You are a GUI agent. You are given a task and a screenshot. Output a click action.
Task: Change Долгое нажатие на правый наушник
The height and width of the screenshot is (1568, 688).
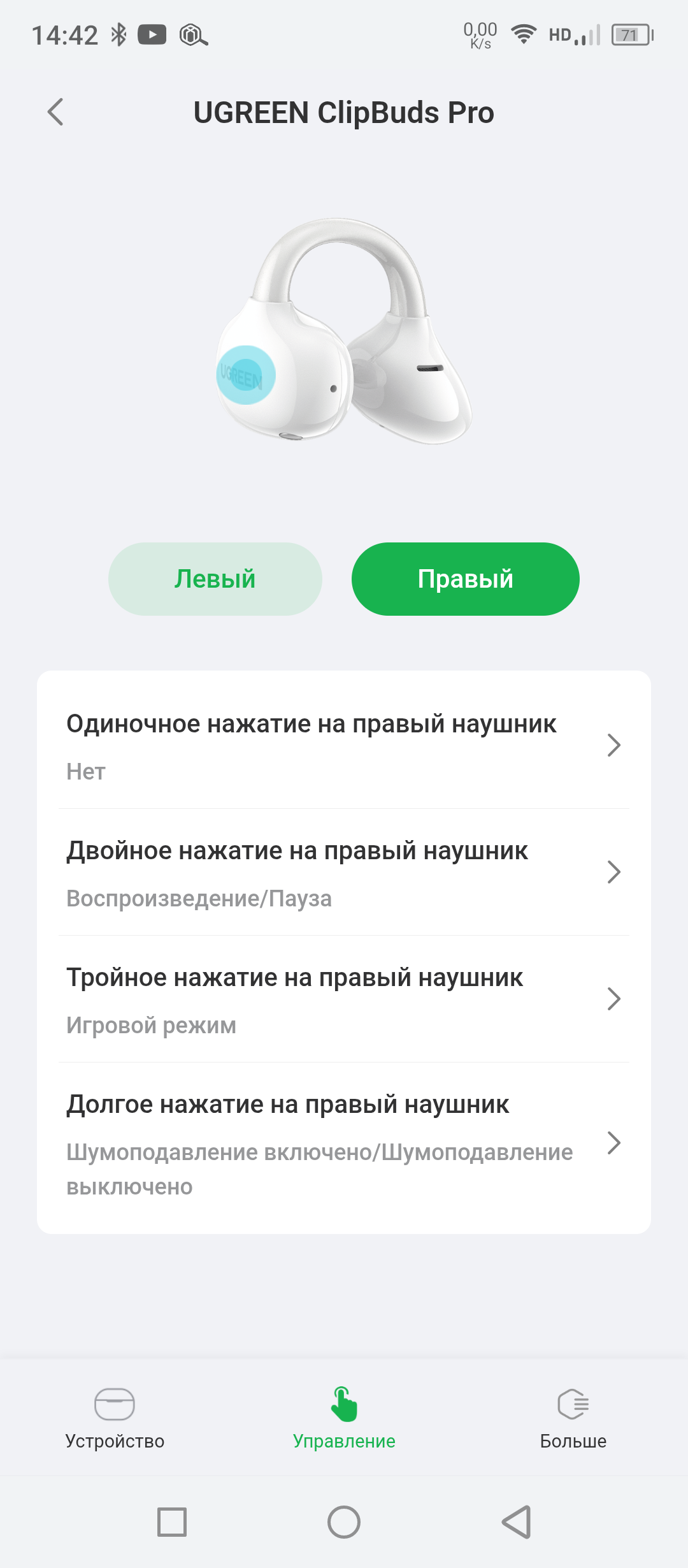[344, 1143]
